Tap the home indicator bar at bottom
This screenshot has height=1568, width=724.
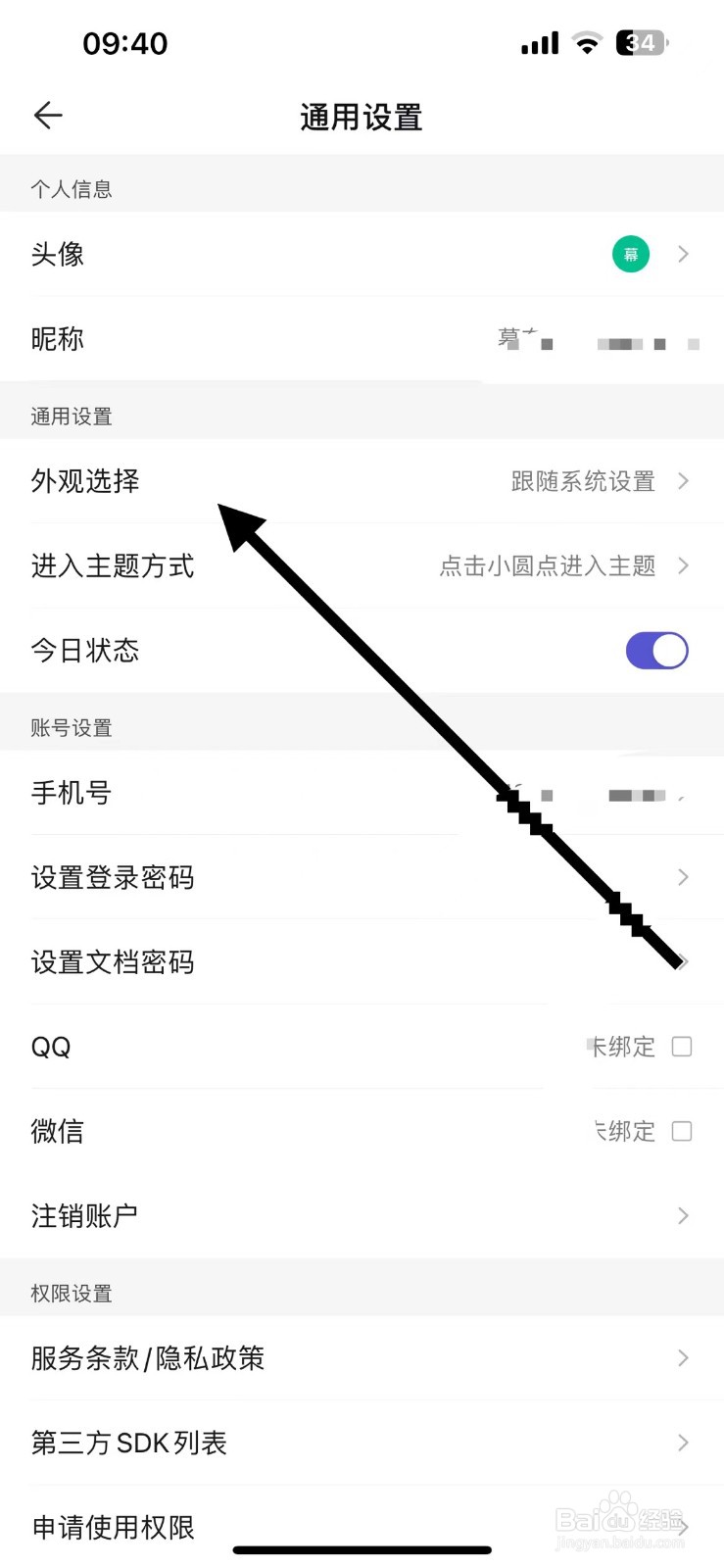point(362,1550)
